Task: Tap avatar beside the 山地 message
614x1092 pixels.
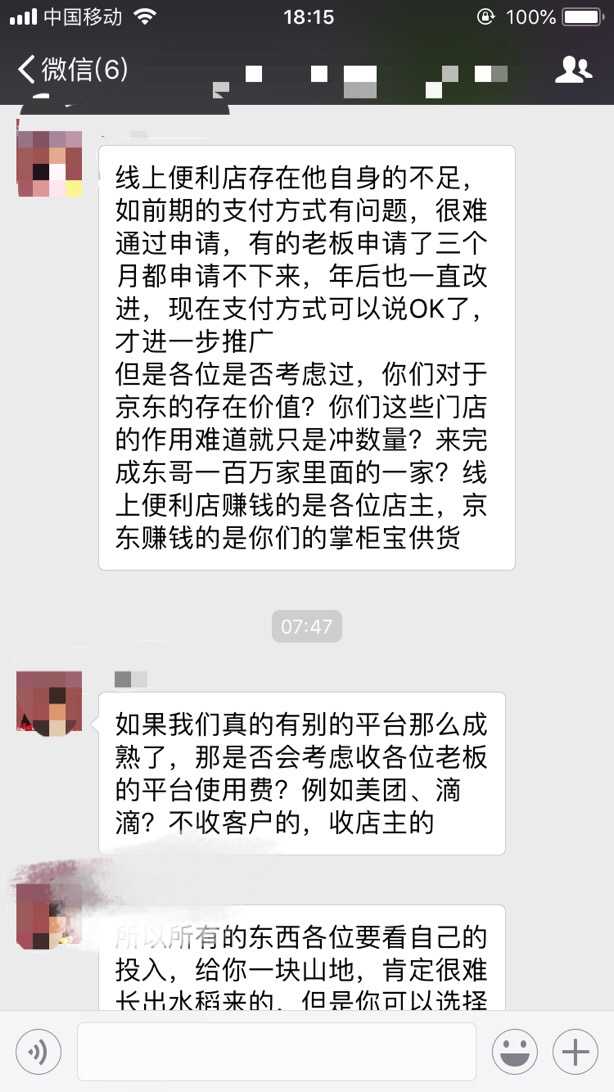Action: [x=49, y=915]
